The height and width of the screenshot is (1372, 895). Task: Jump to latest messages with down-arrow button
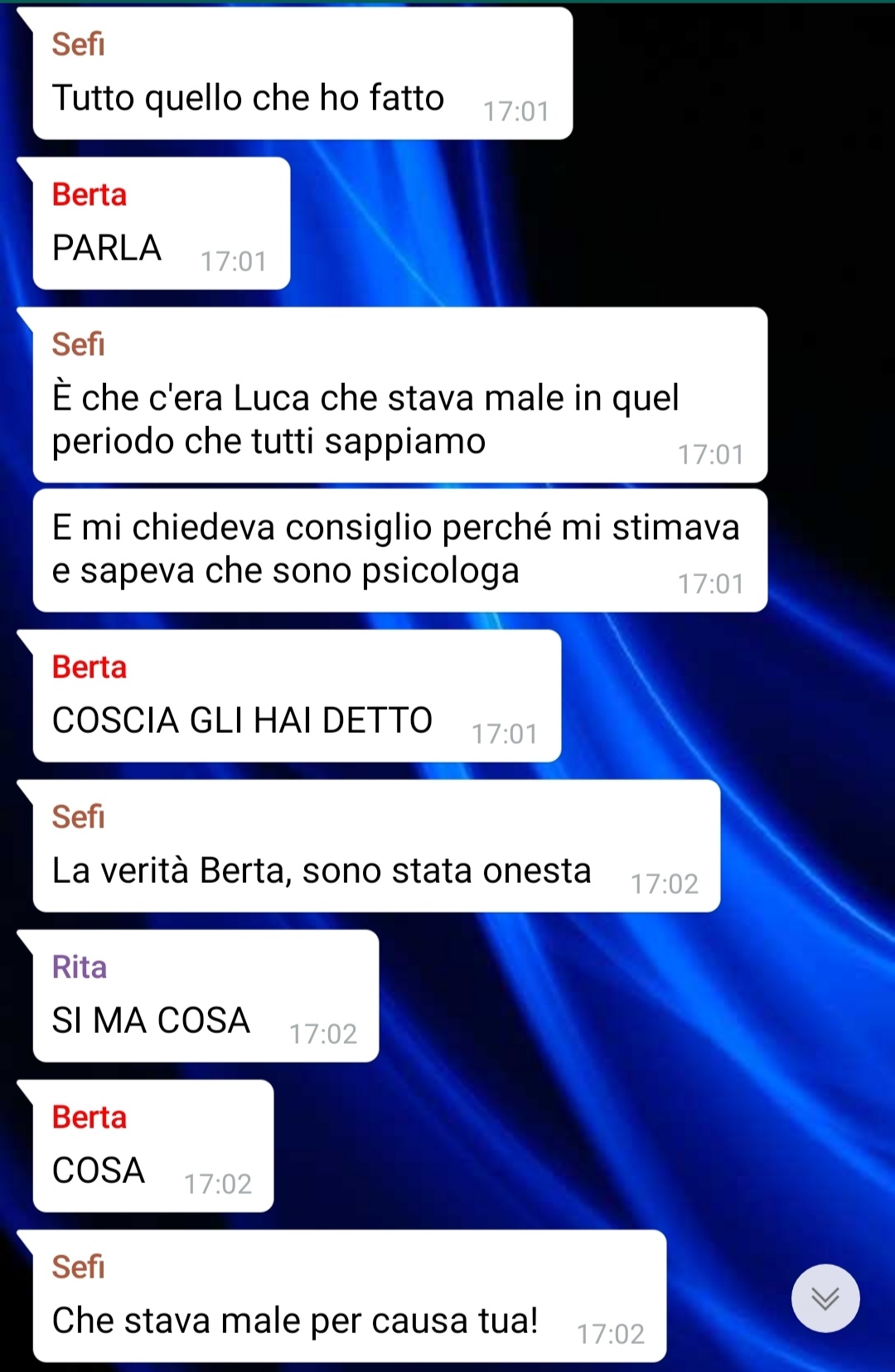tap(825, 1297)
